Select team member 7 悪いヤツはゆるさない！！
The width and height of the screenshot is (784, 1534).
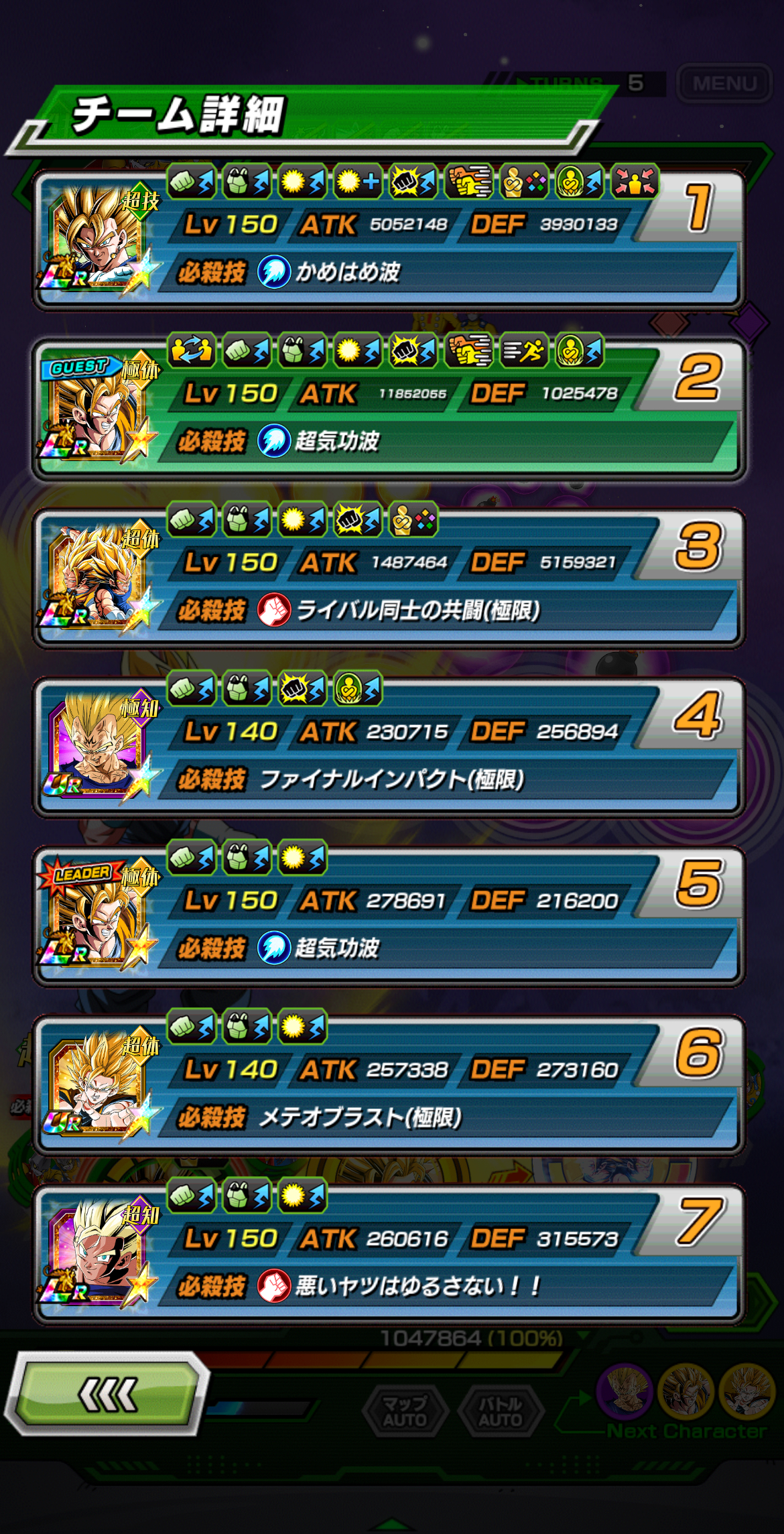pyautogui.click(x=389, y=1255)
